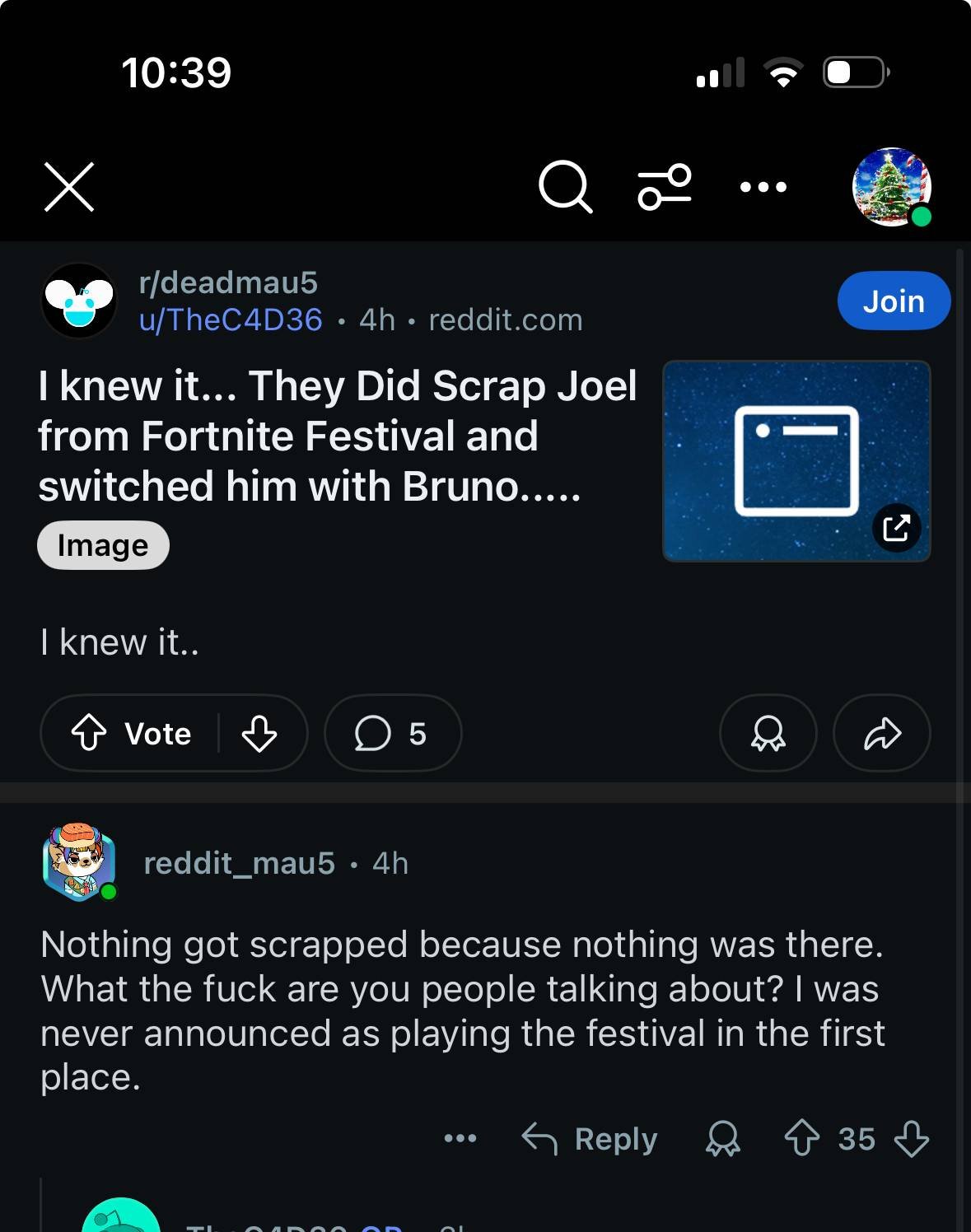Share the Fortnite Festival post
The image size is (971, 1232).
click(x=882, y=733)
